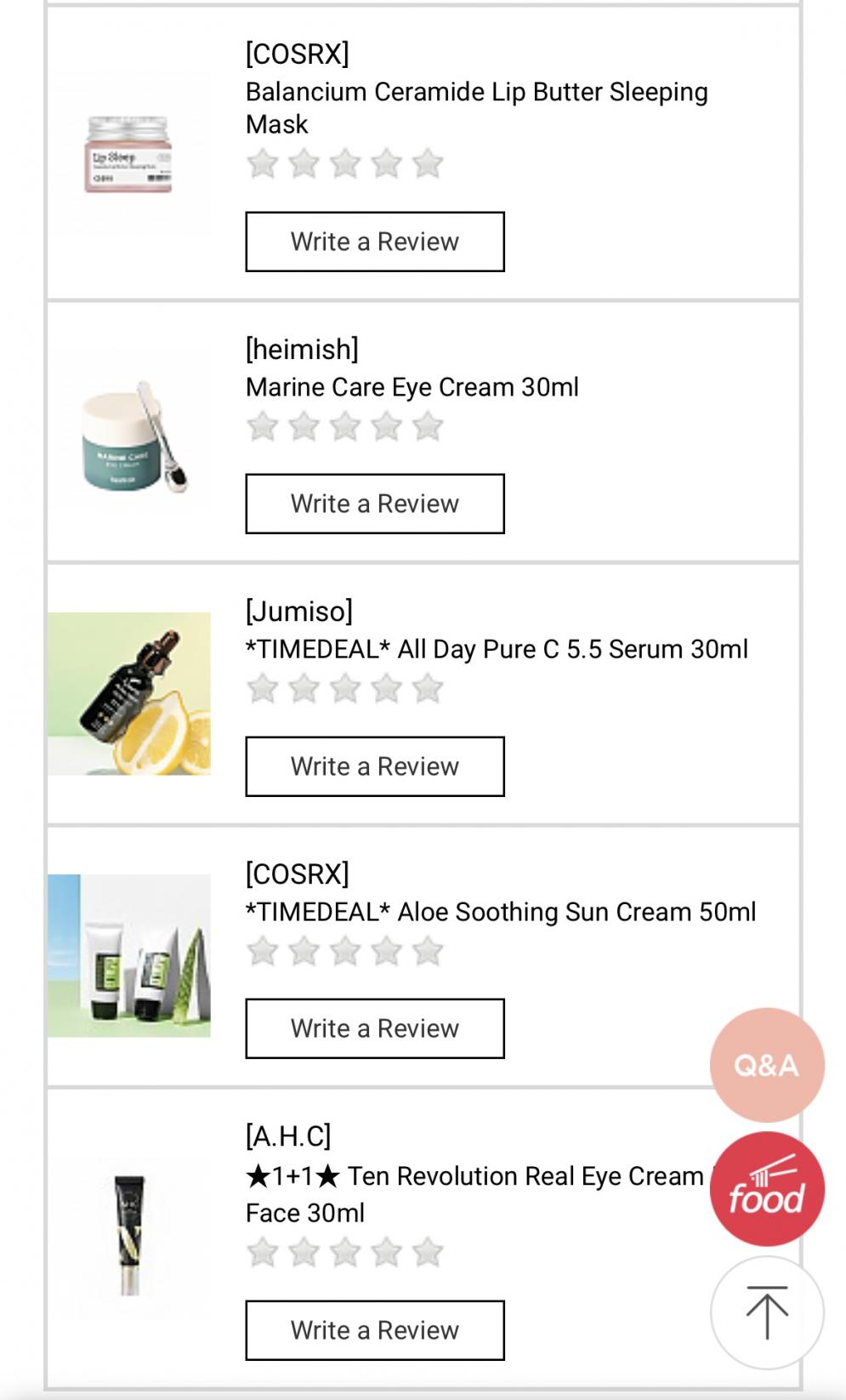The width and height of the screenshot is (846, 1400).
Task: Open the COSRX Lip Butter Sleeping Mask image
Action: coord(129,154)
